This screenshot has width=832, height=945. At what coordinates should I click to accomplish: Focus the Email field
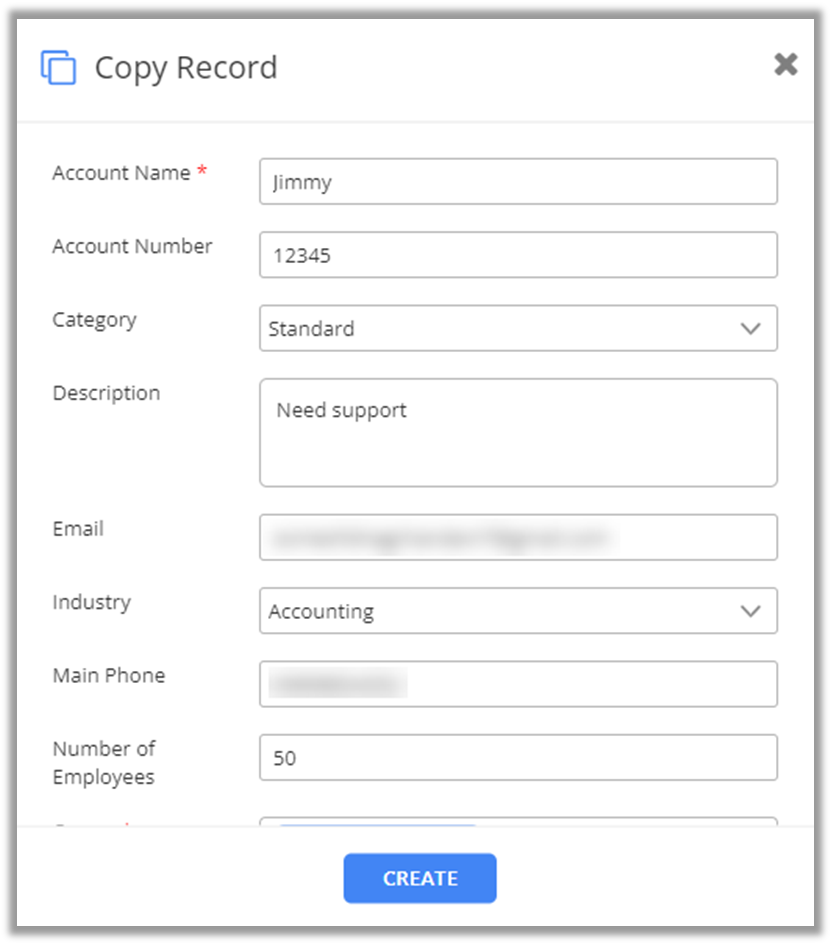coord(518,537)
